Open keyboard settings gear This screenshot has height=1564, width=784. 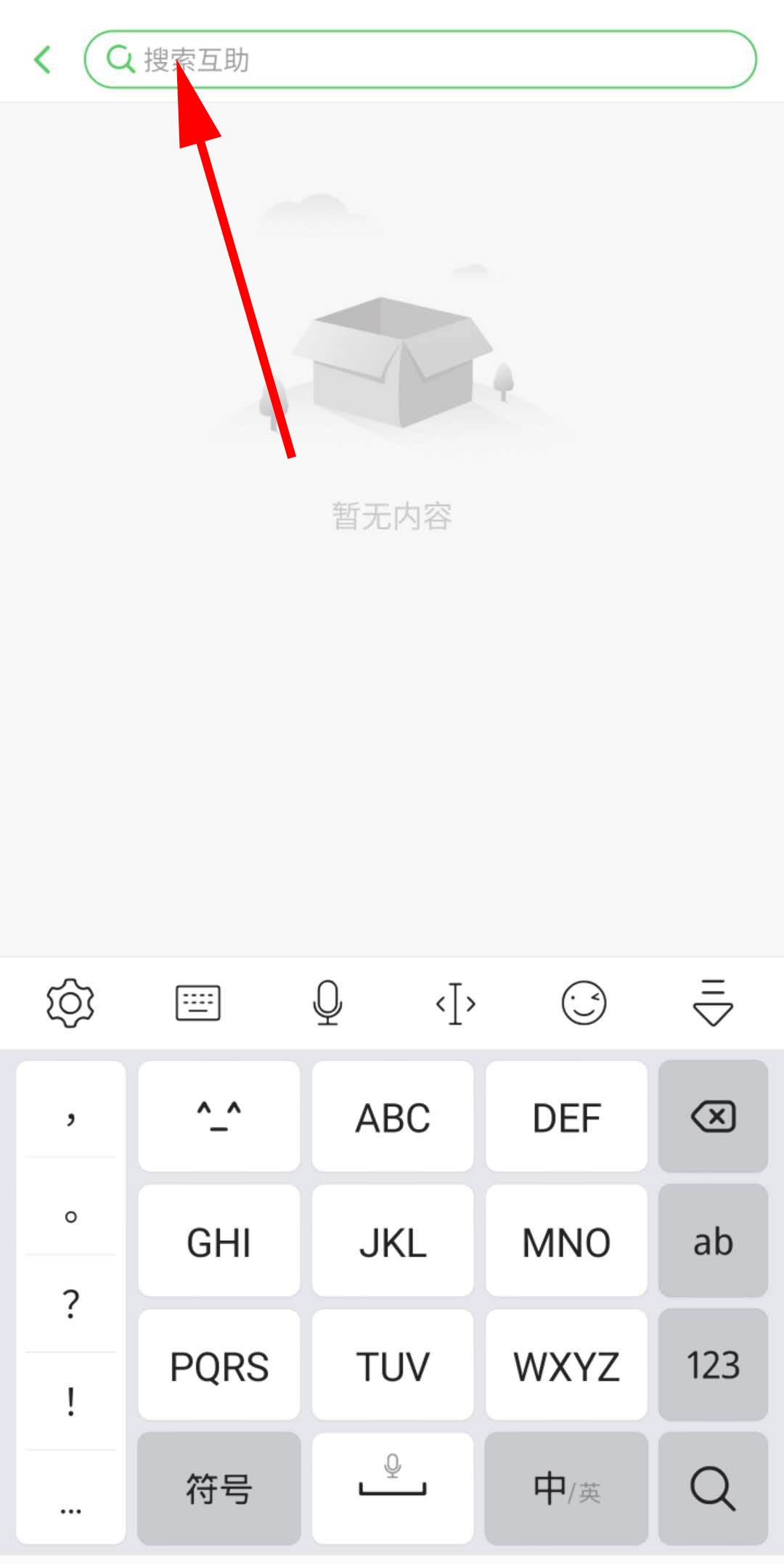coord(70,1003)
